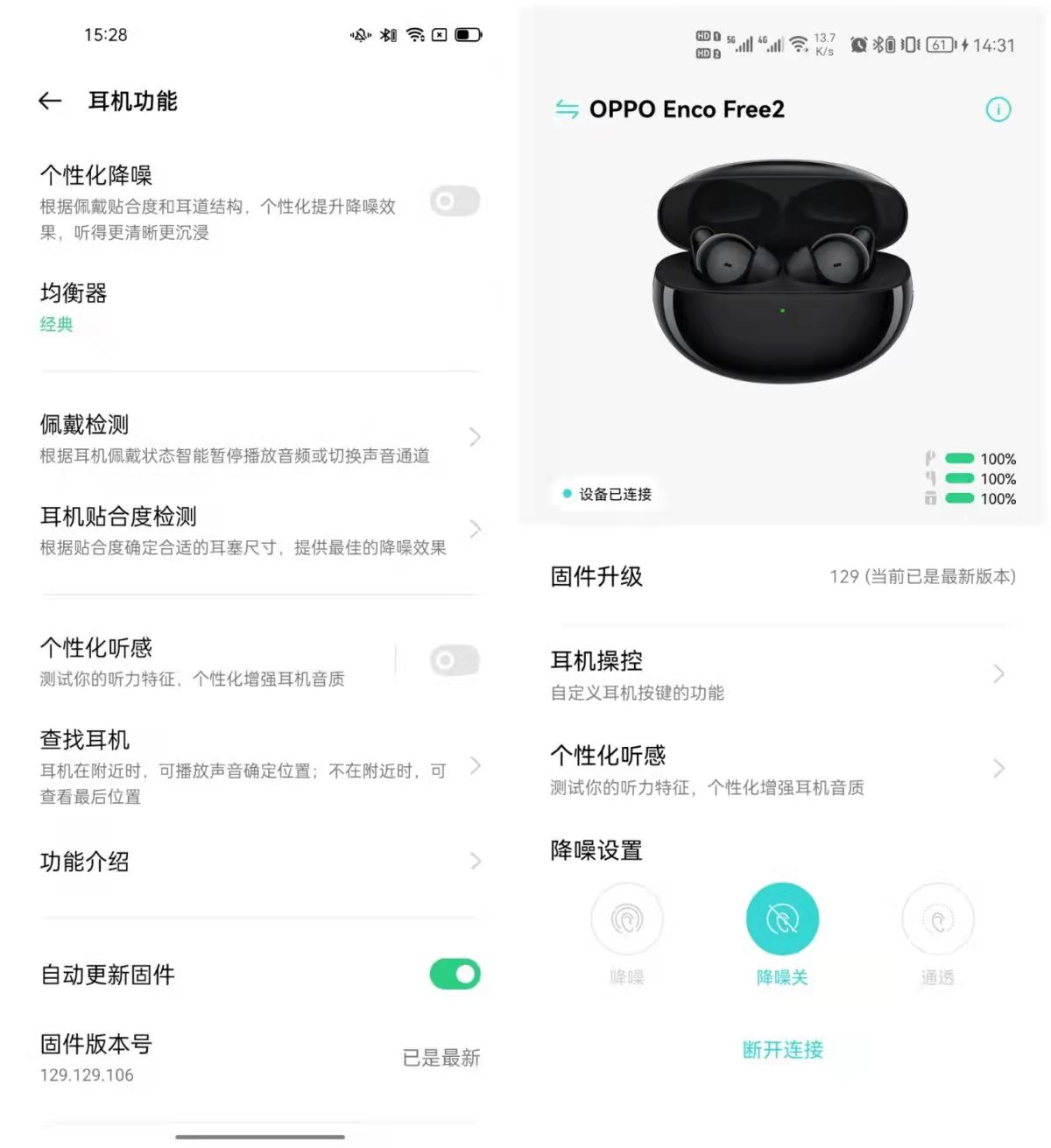The width and height of the screenshot is (1051, 1148).
Task: Open the 功能介绍 page
Action: pos(474,861)
